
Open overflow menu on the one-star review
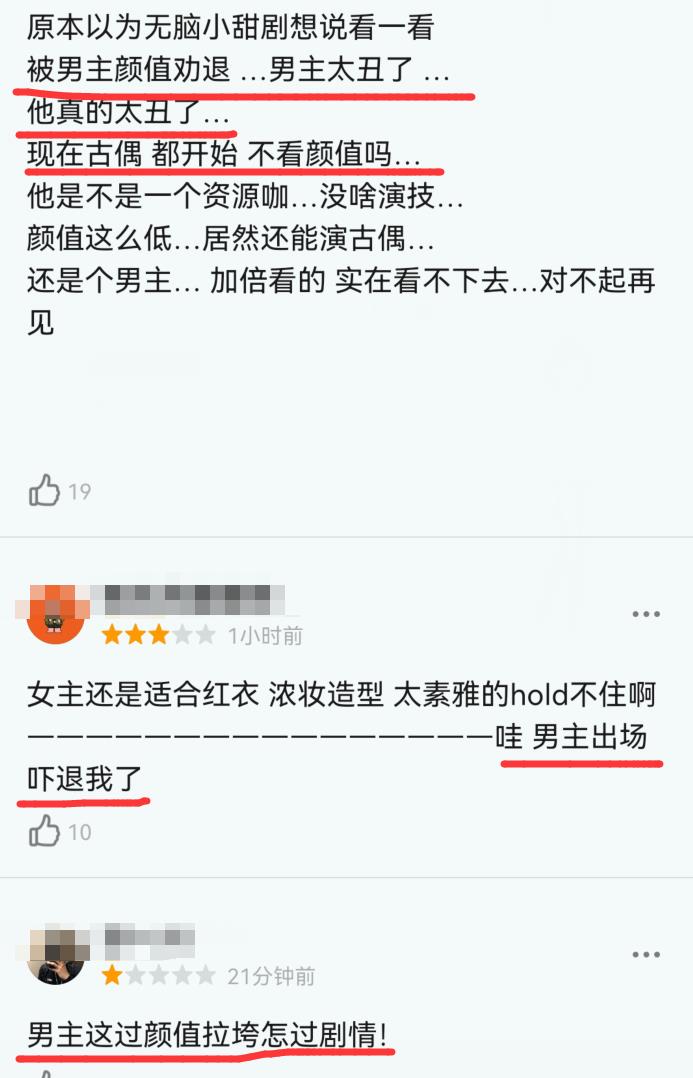[x=646, y=955]
